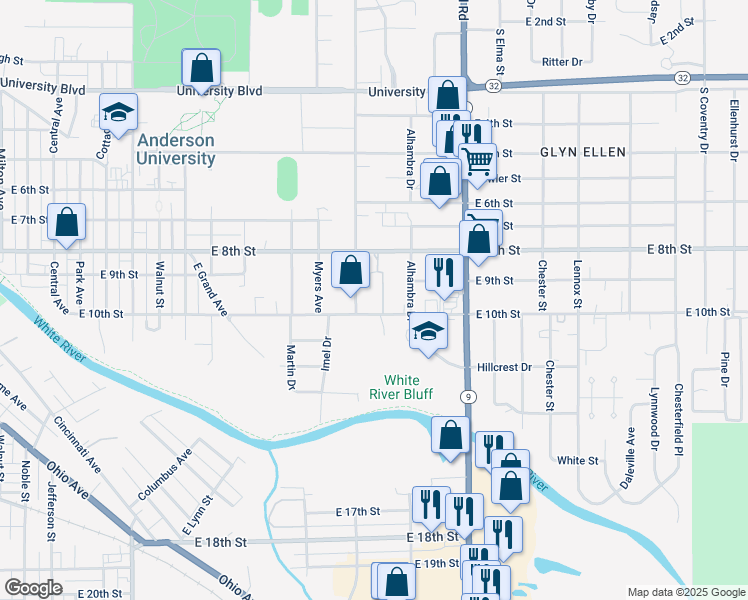Select the shopping cart pin near Glyn Ellen
Image resolution: width=748 pixels, height=600 pixels.
478,164
